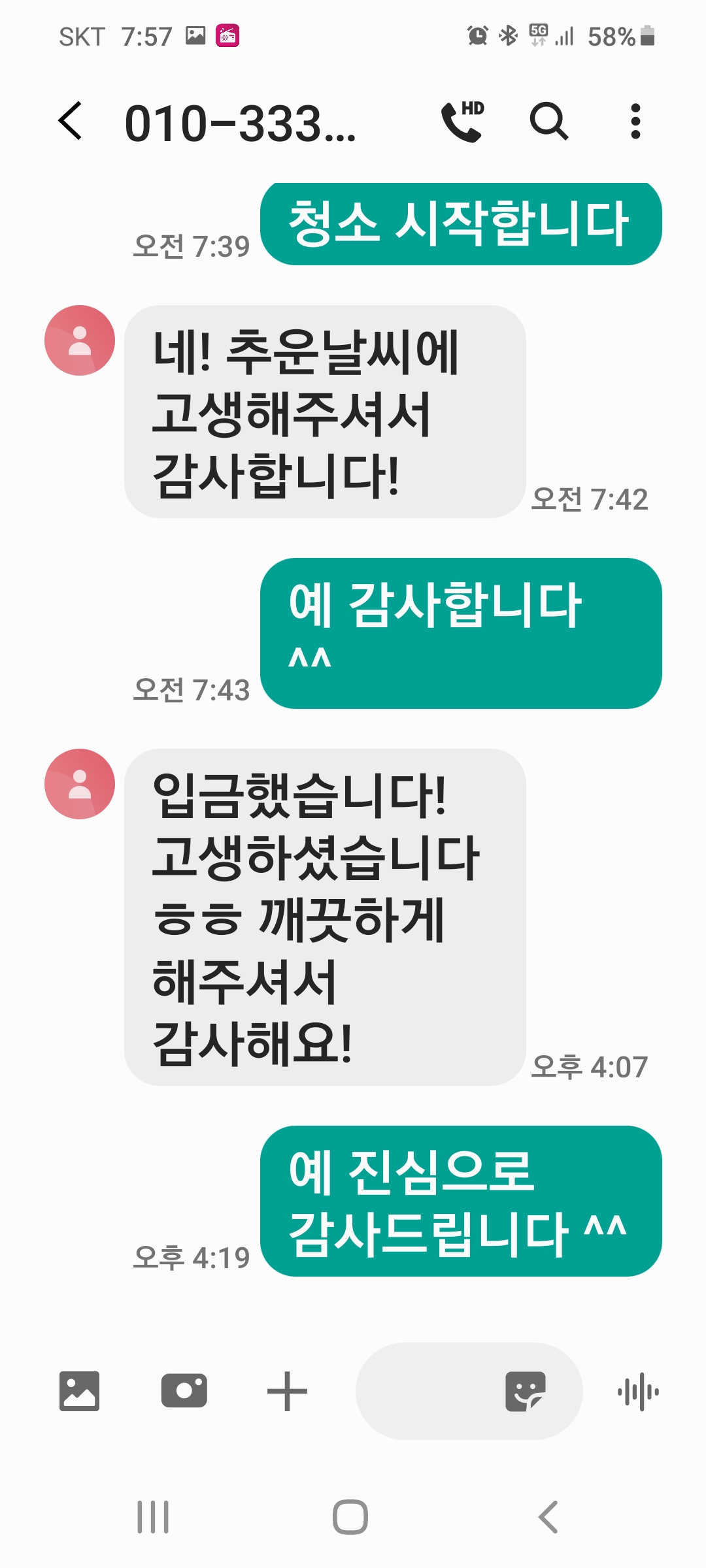Go to the home screen
The image size is (706, 1568).
click(x=350, y=1516)
